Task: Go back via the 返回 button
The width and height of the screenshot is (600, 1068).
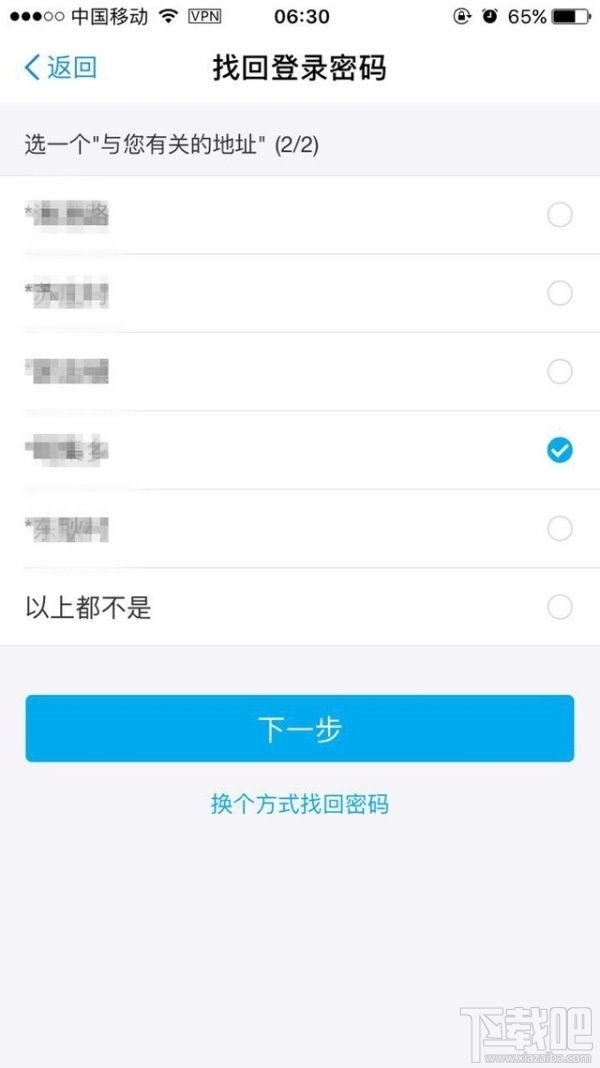Action: (x=60, y=68)
